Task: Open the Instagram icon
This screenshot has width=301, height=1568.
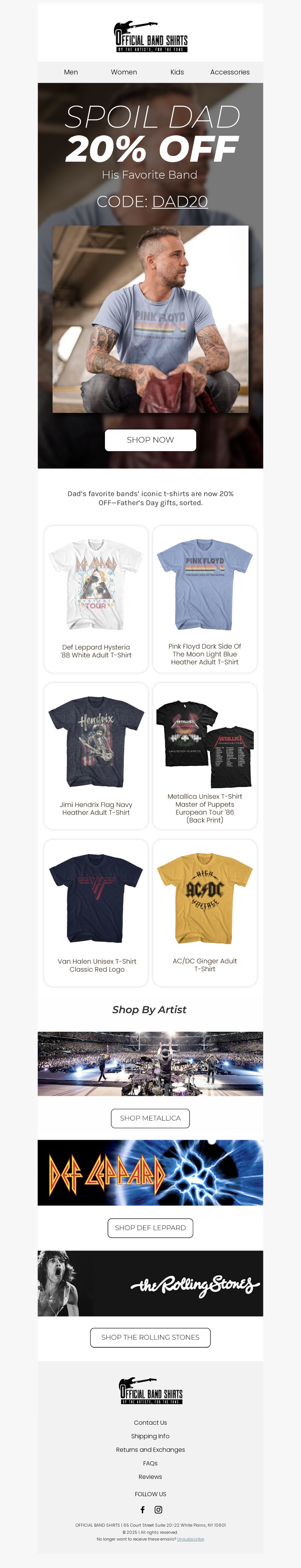Action: pos(158,1510)
